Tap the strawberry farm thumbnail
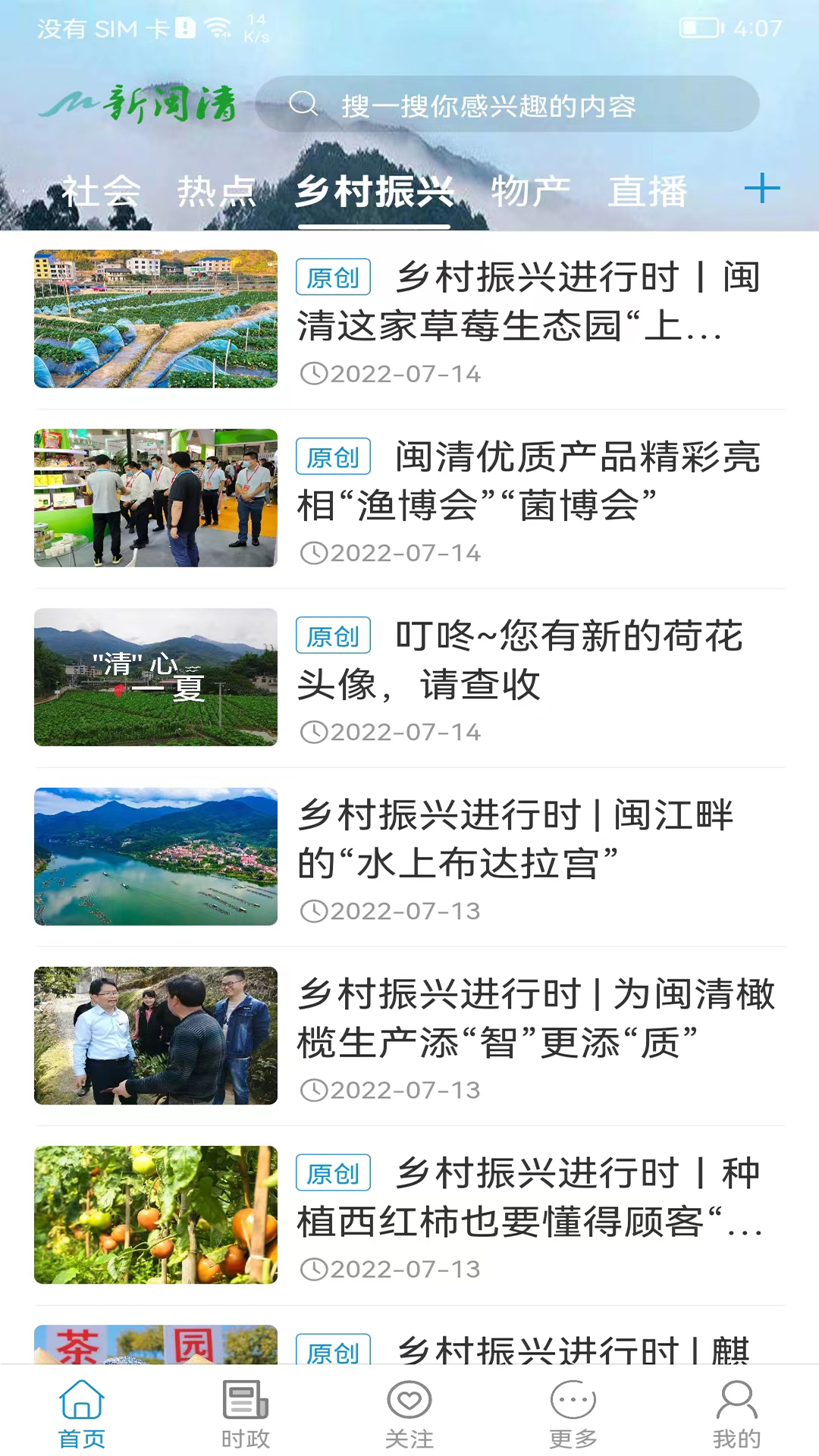The width and height of the screenshot is (819, 1456). click(x=155, y=318)
